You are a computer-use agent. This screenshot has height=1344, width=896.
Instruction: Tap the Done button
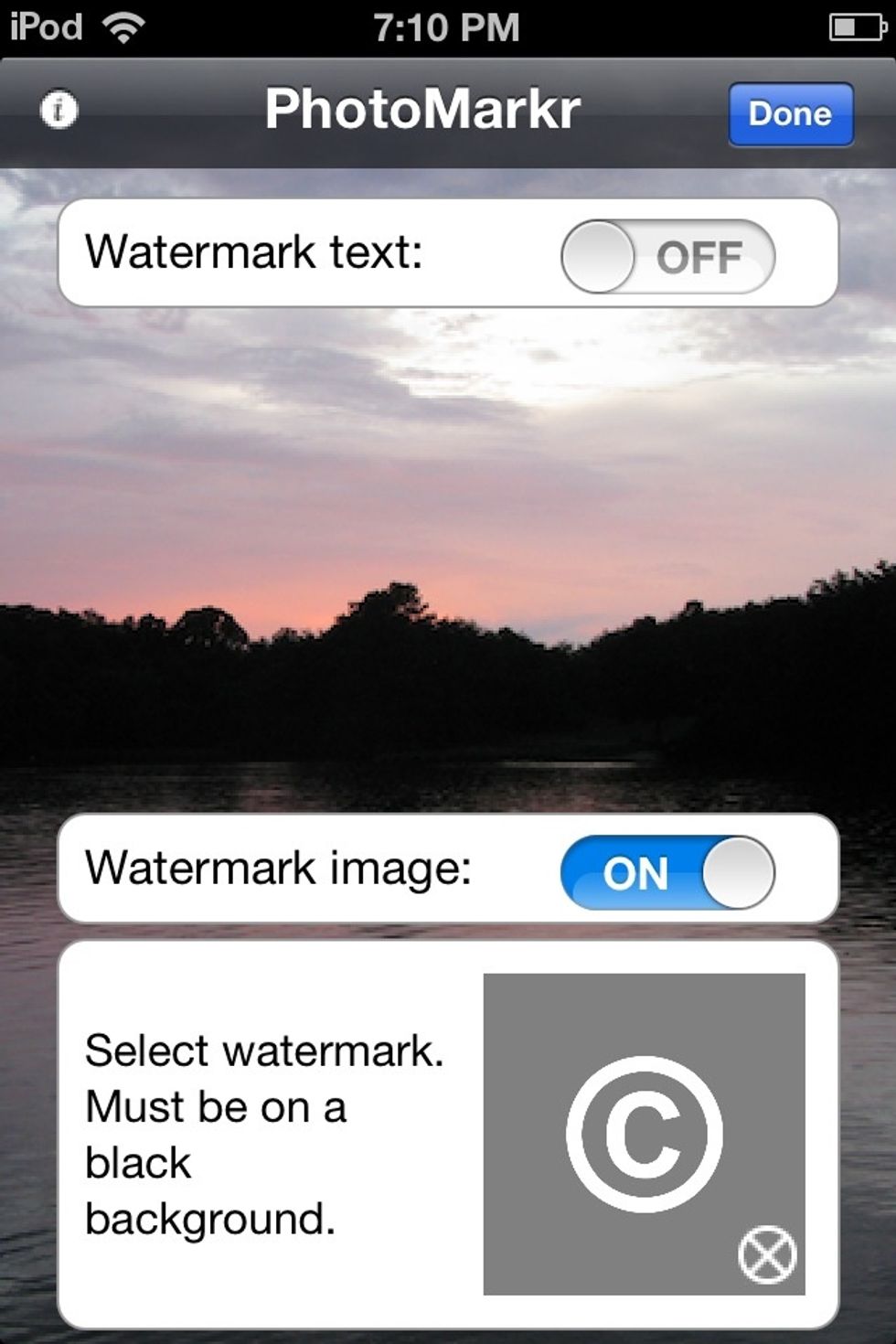791,114
